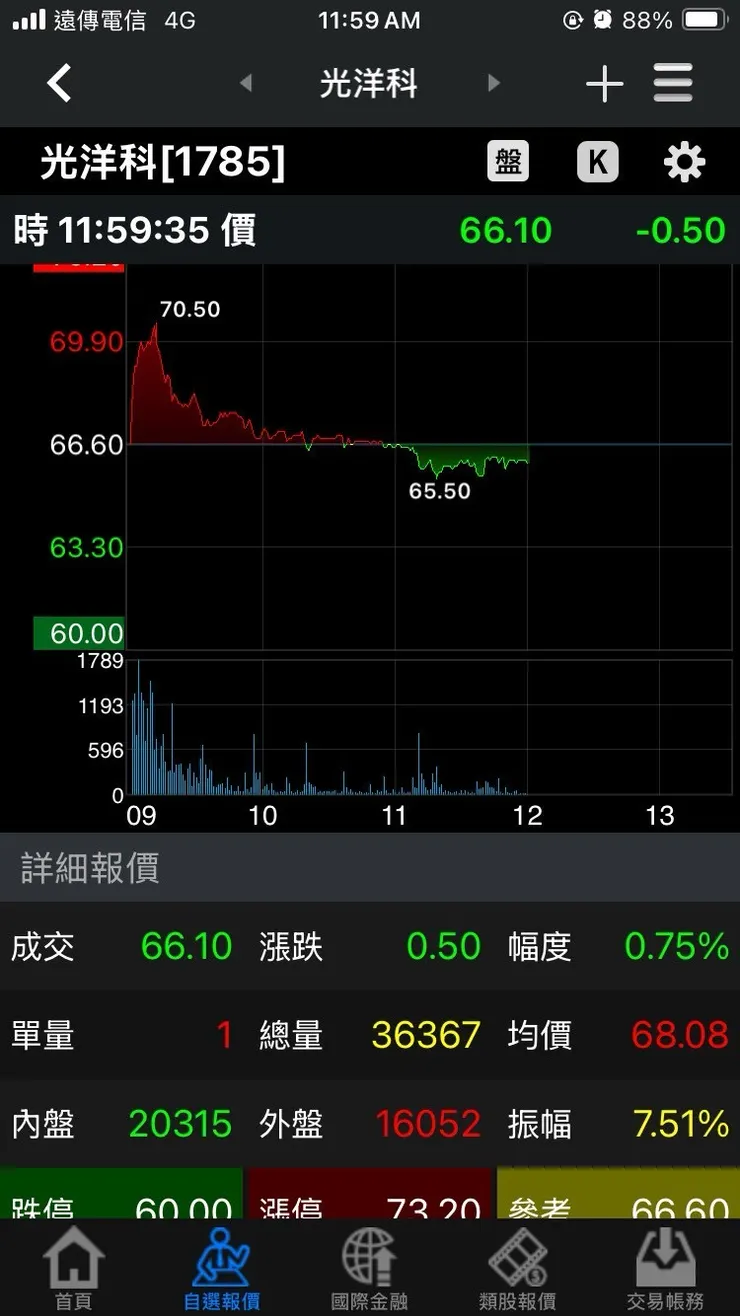This screenshot has width=740, height=1316.
Task: Open 類股報價 sector quotes icon
Action: tap(518, 1270)
